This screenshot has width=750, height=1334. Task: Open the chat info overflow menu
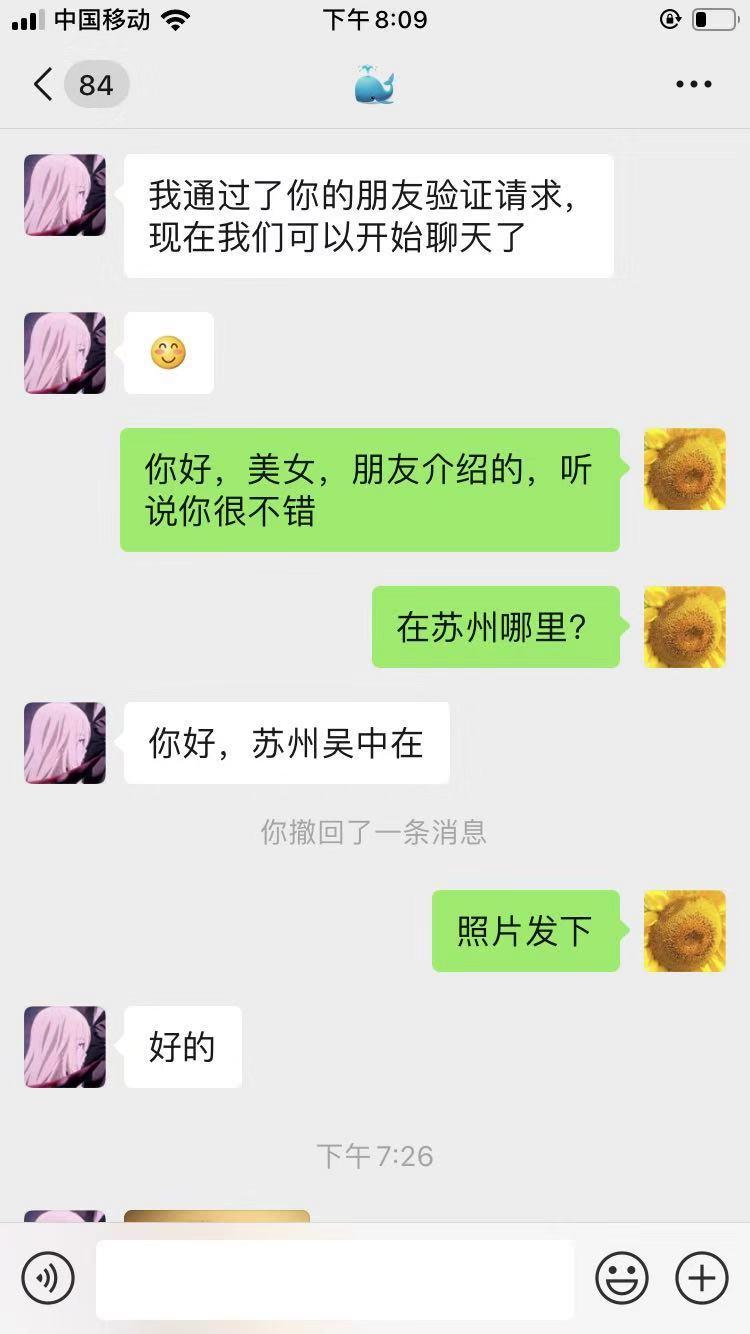693,85
